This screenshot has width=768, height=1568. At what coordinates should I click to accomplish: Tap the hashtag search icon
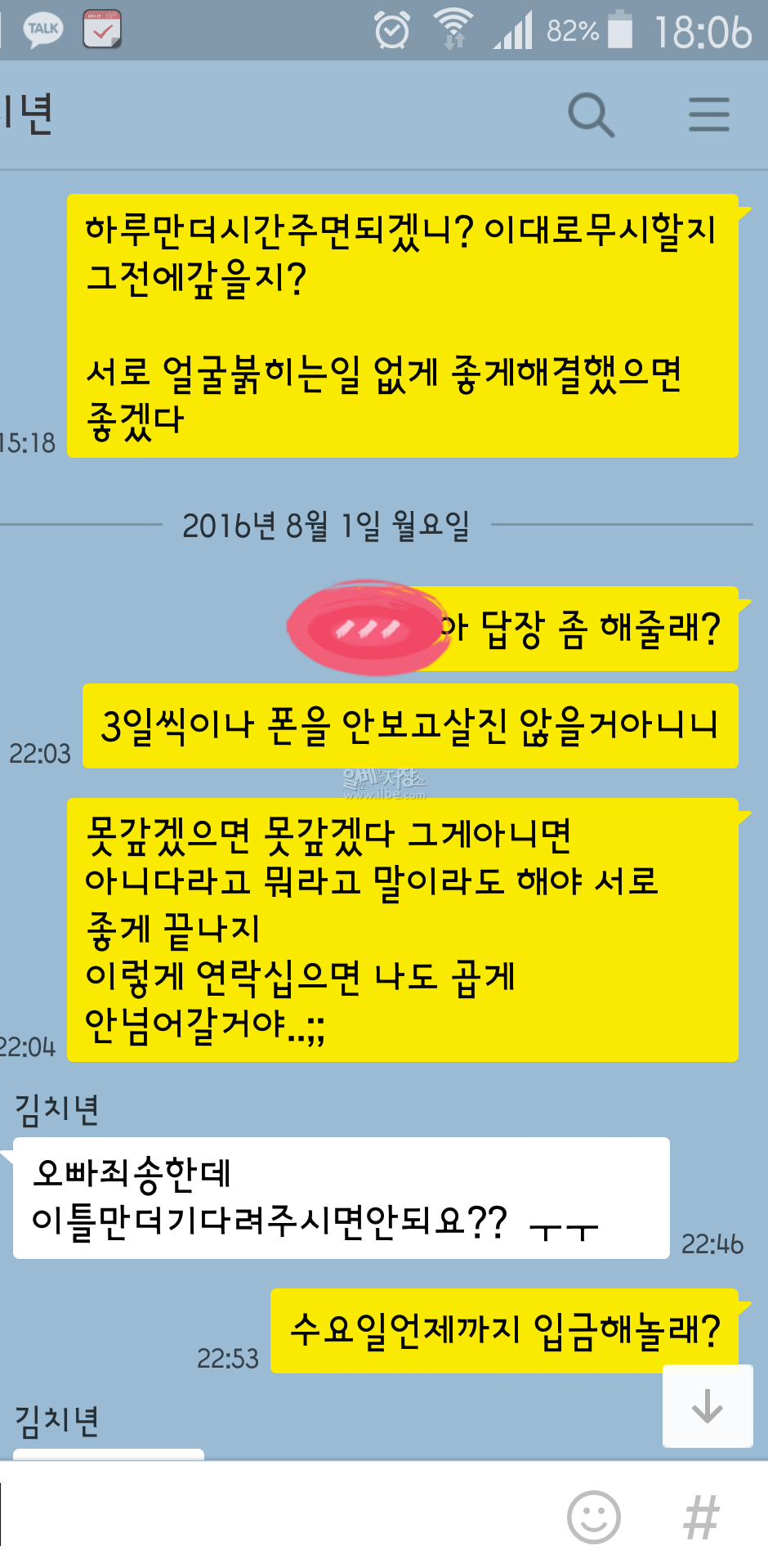coord(702,1516)
